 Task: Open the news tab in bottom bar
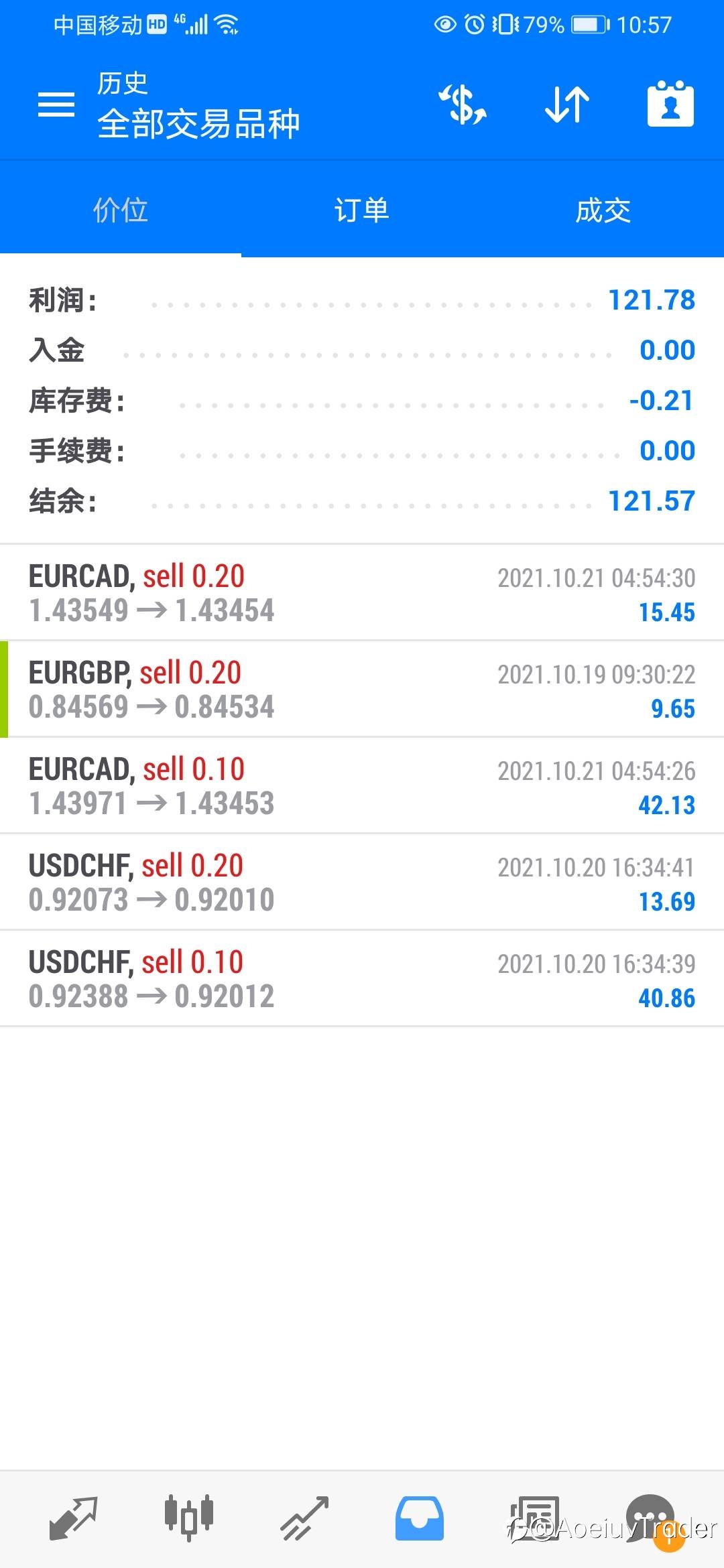click(x=534, y=1518)
